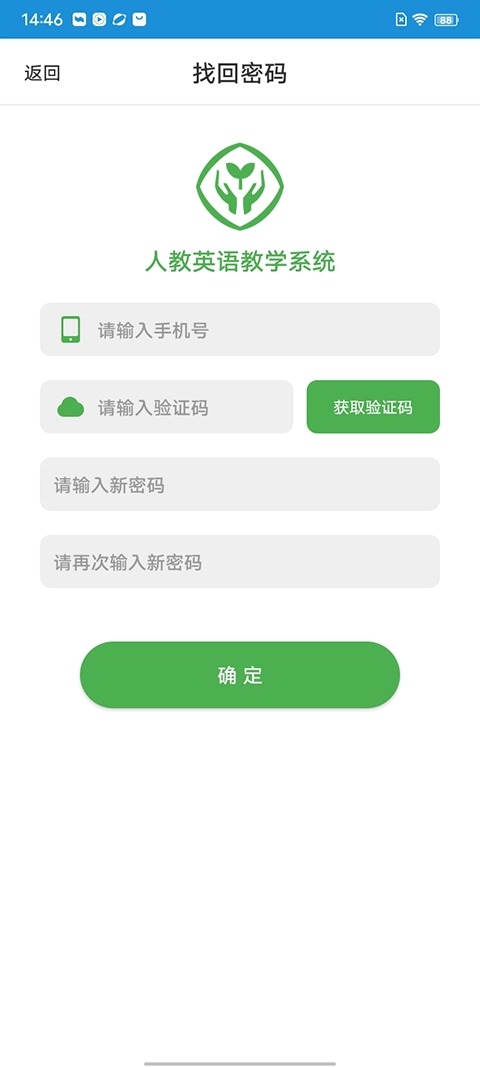Confirm with the 确定 button
The height and width of the screenshot is (1067, 480).
240,675
